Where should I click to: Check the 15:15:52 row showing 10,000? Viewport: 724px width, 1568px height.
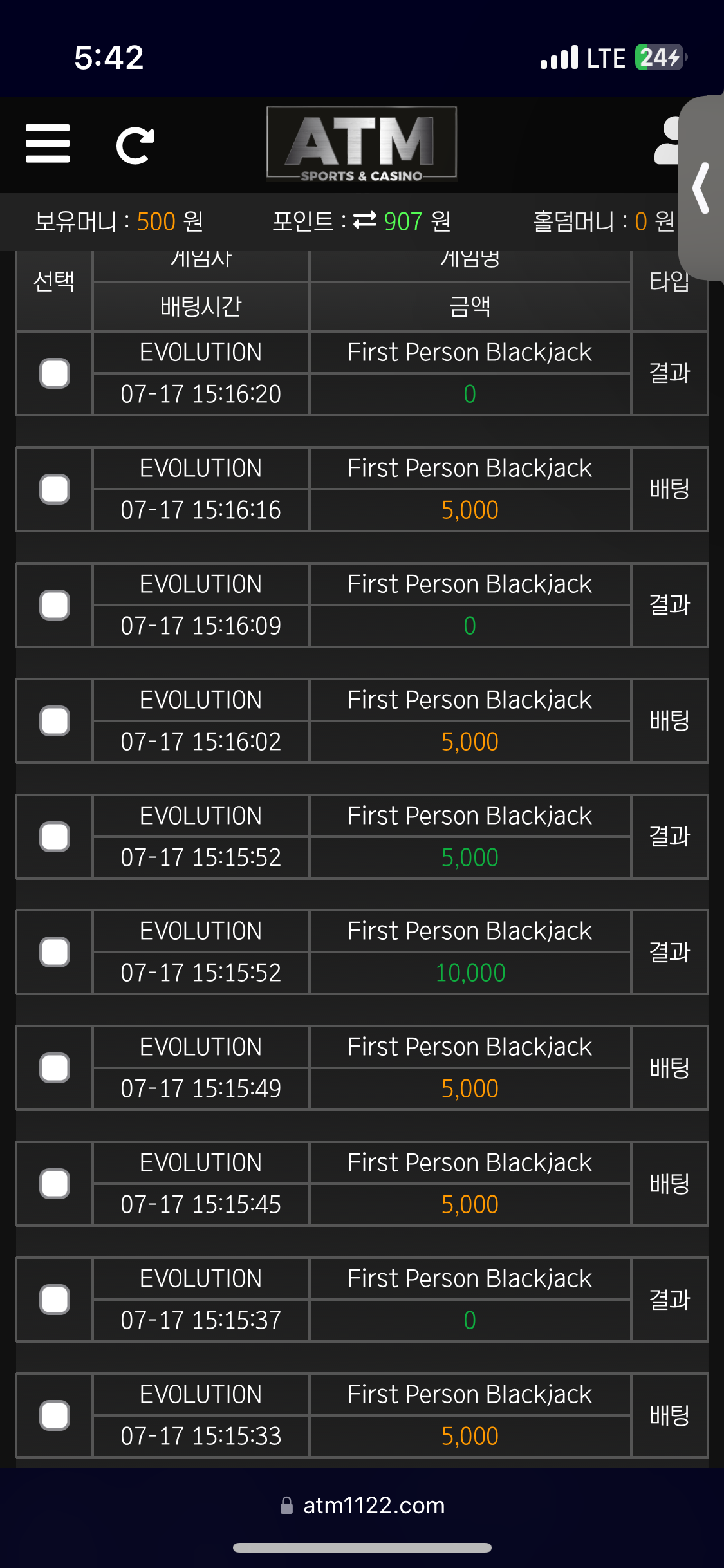pos(55,952)
